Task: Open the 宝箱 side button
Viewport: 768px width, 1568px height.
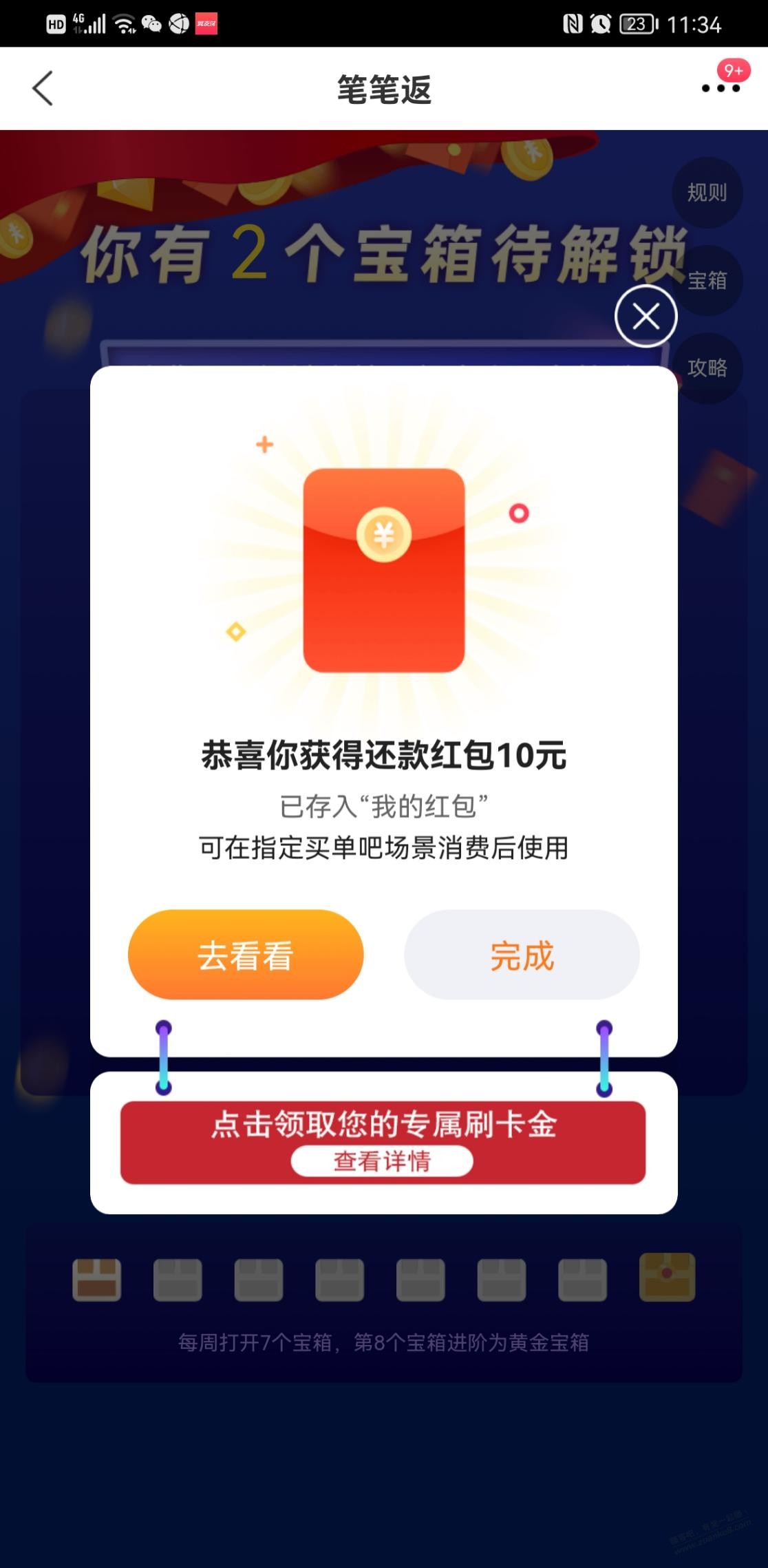Action: point(709,281)
